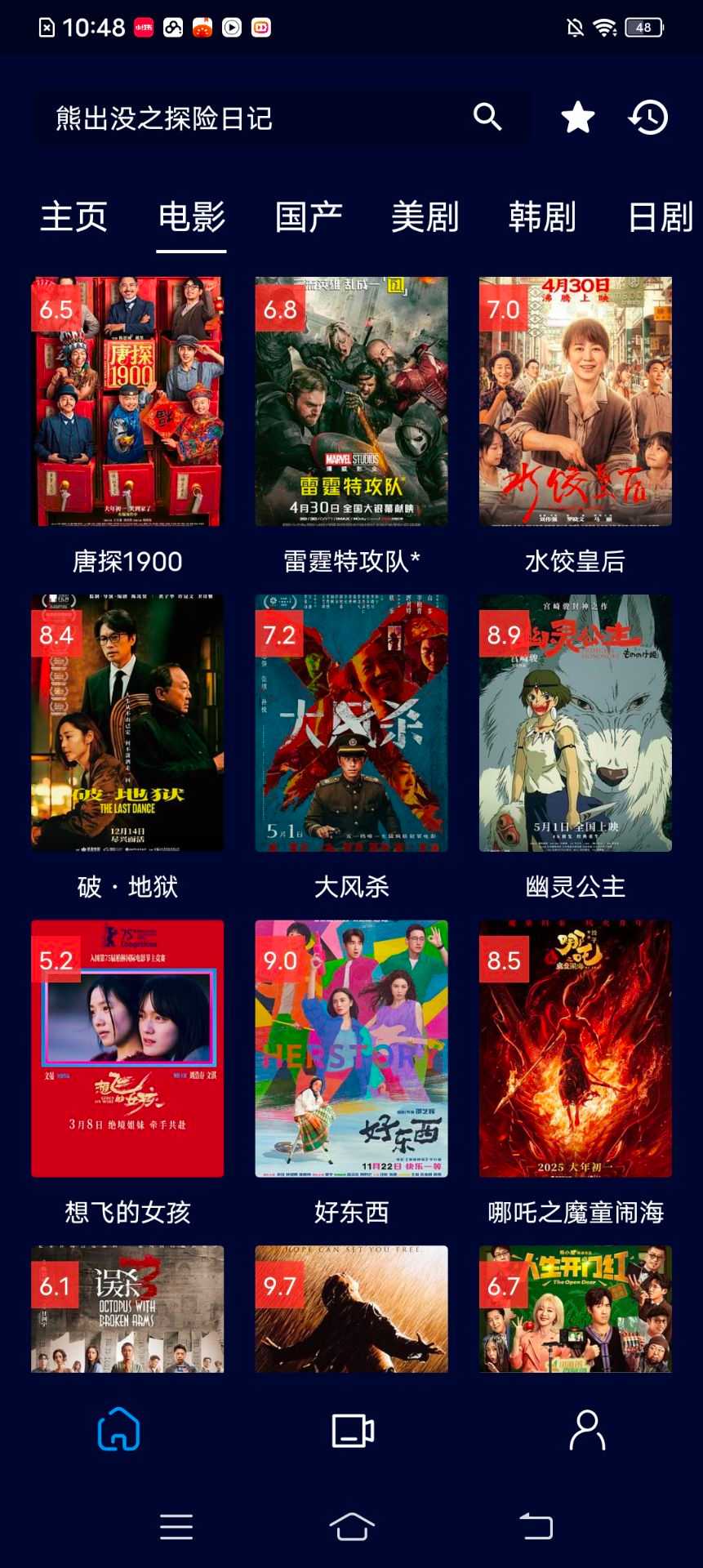Viewport: 703px width, 1568px height.
Task: Go back with the system back button
Action: click(x=536, y=1526)
